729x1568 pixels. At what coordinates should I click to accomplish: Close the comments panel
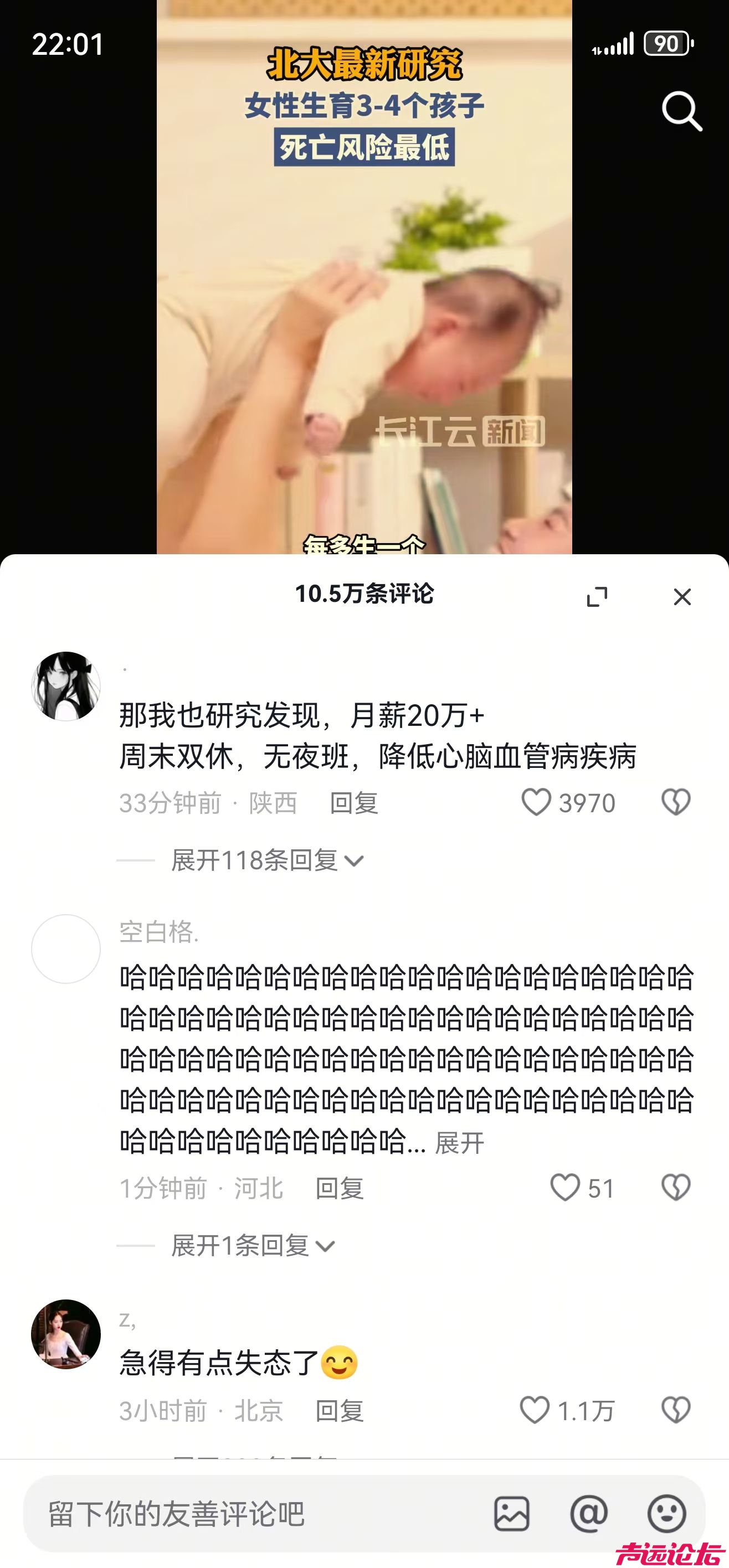[682, 596]
